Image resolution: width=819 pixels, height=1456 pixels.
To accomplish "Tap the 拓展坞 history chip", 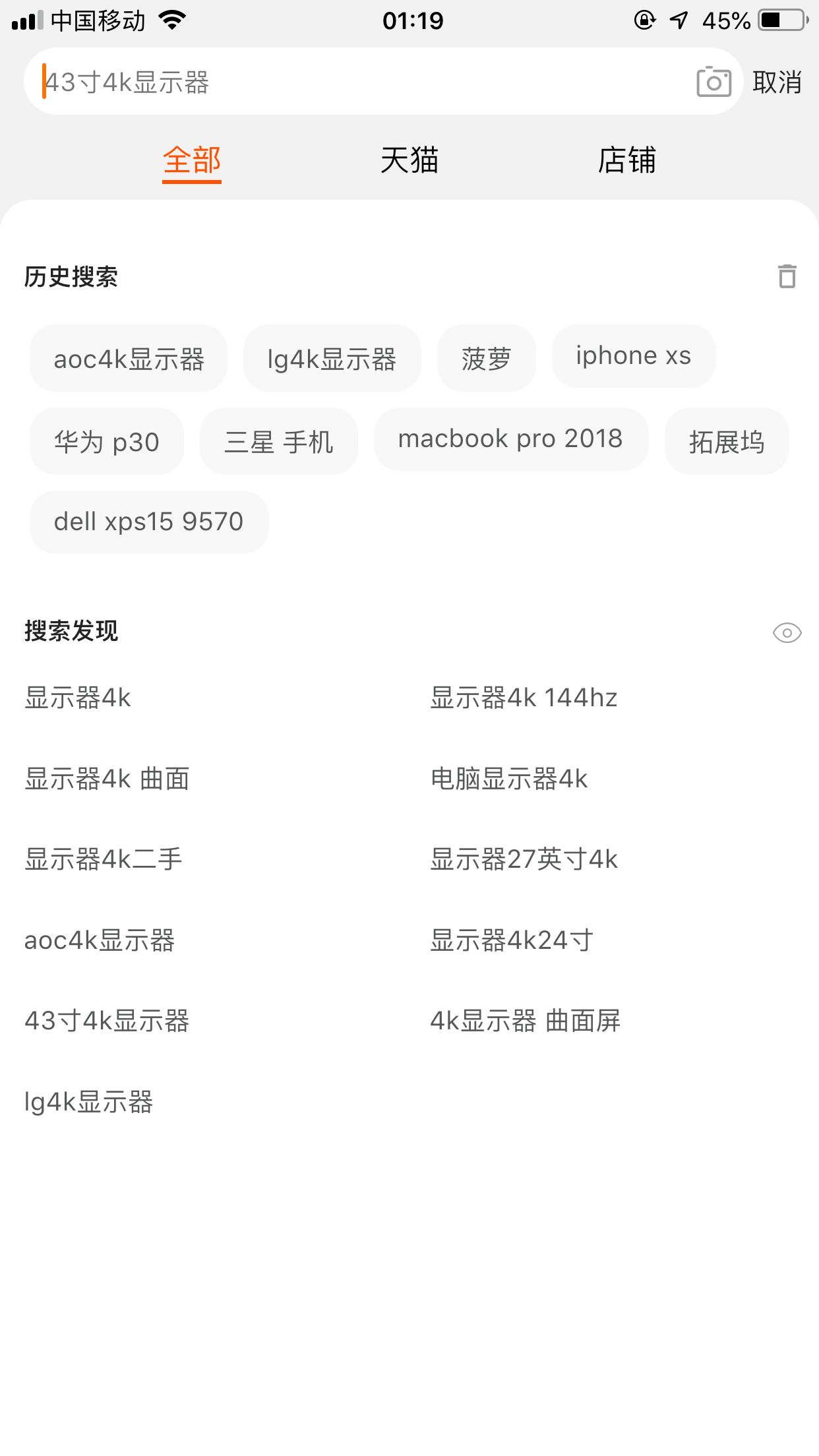I will point(727,441).
